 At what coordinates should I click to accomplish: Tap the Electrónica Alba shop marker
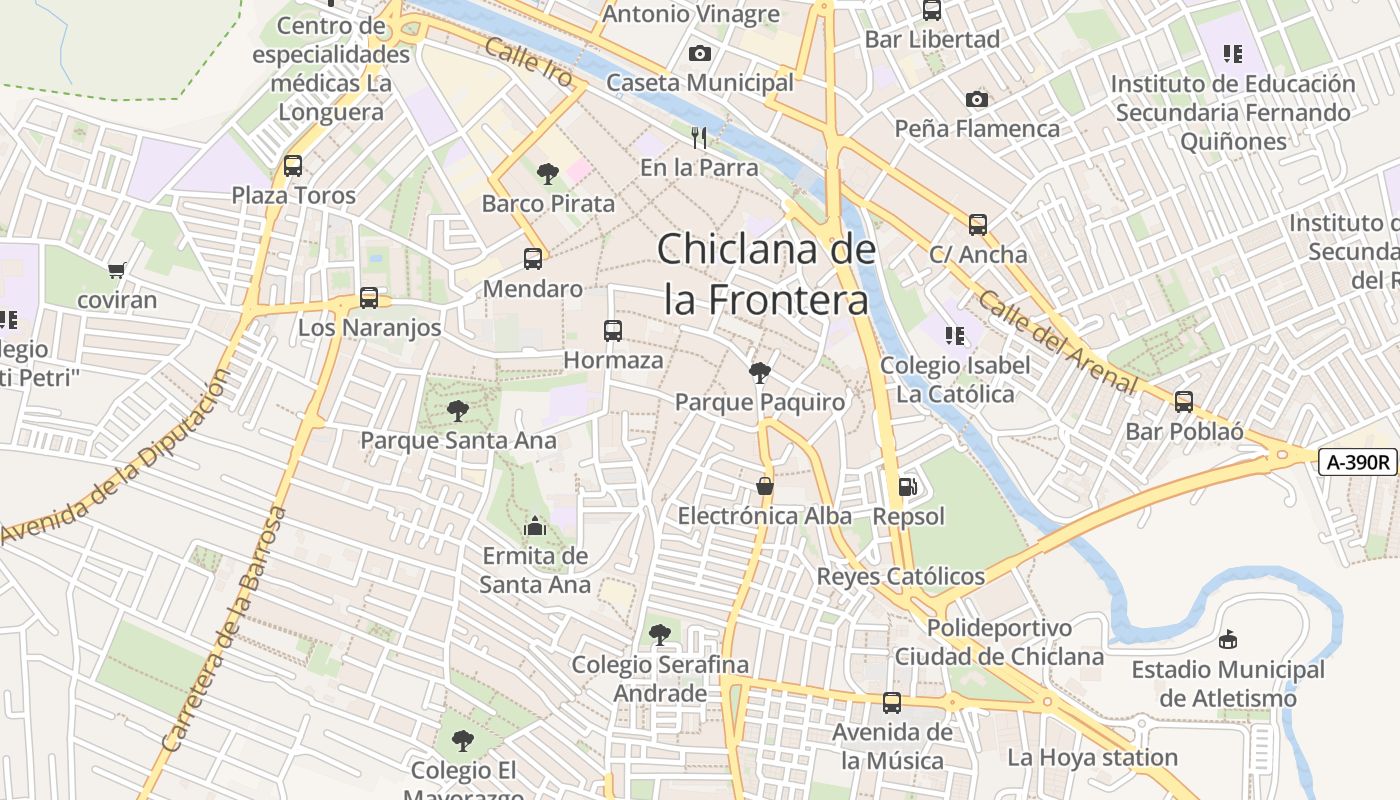pyautogui.click(x=765, y=487)
